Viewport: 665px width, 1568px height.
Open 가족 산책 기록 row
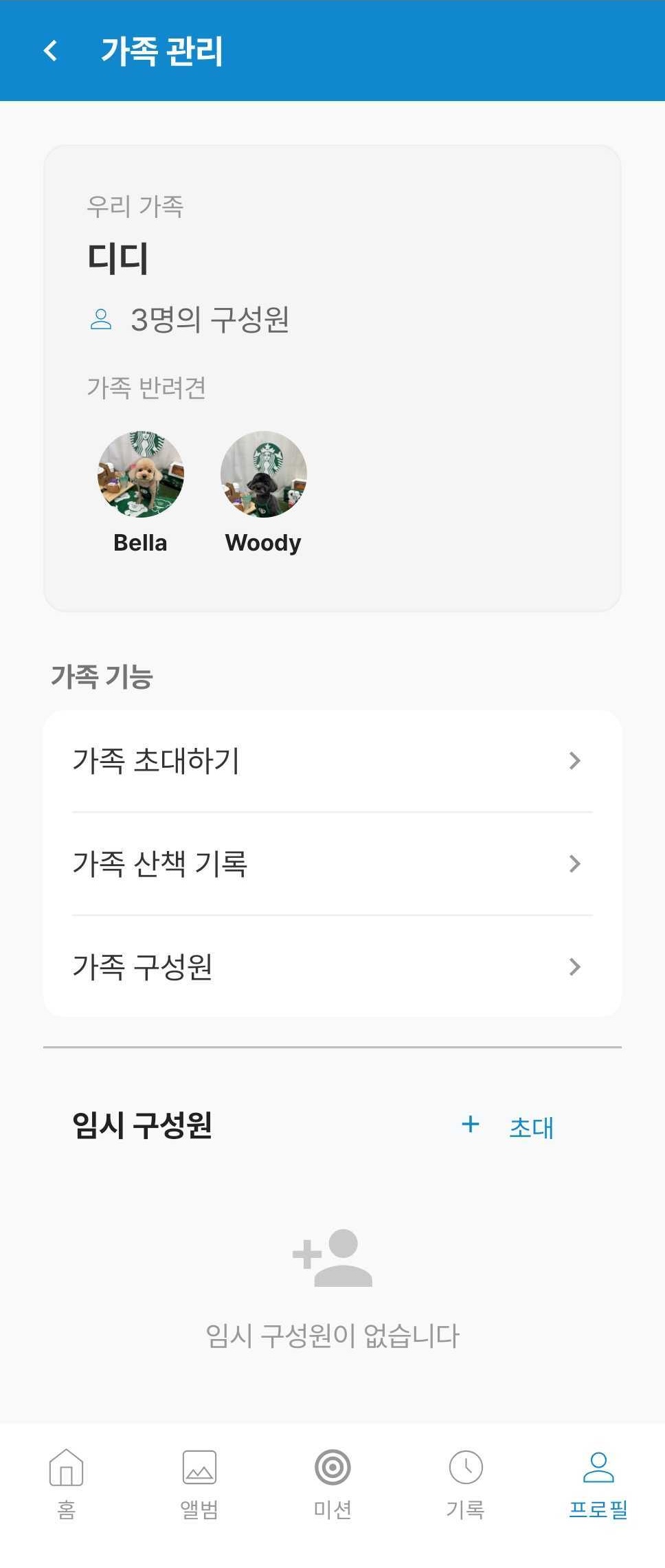pyautogui.click(x=332, y=864)
